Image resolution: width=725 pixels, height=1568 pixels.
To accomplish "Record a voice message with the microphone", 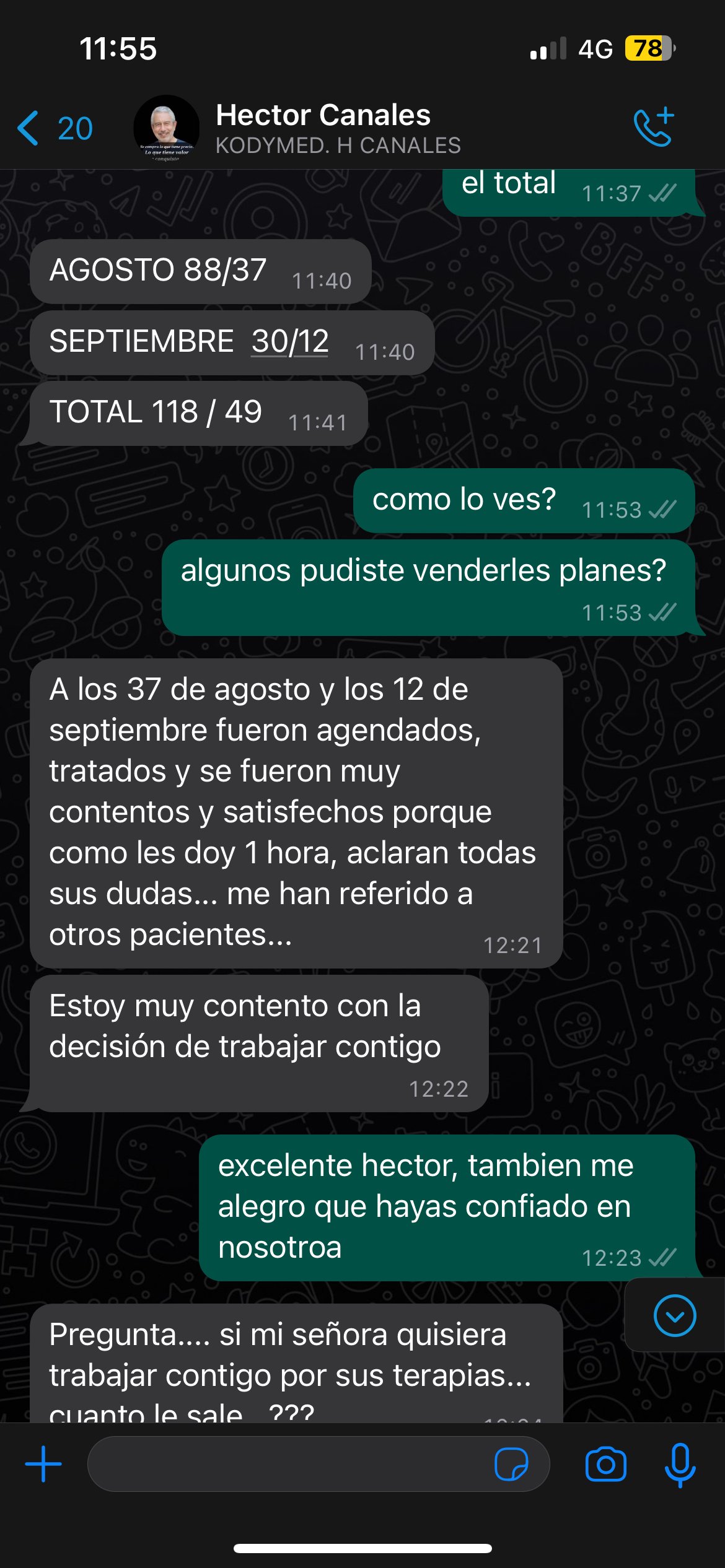I will click(680, 1465).
